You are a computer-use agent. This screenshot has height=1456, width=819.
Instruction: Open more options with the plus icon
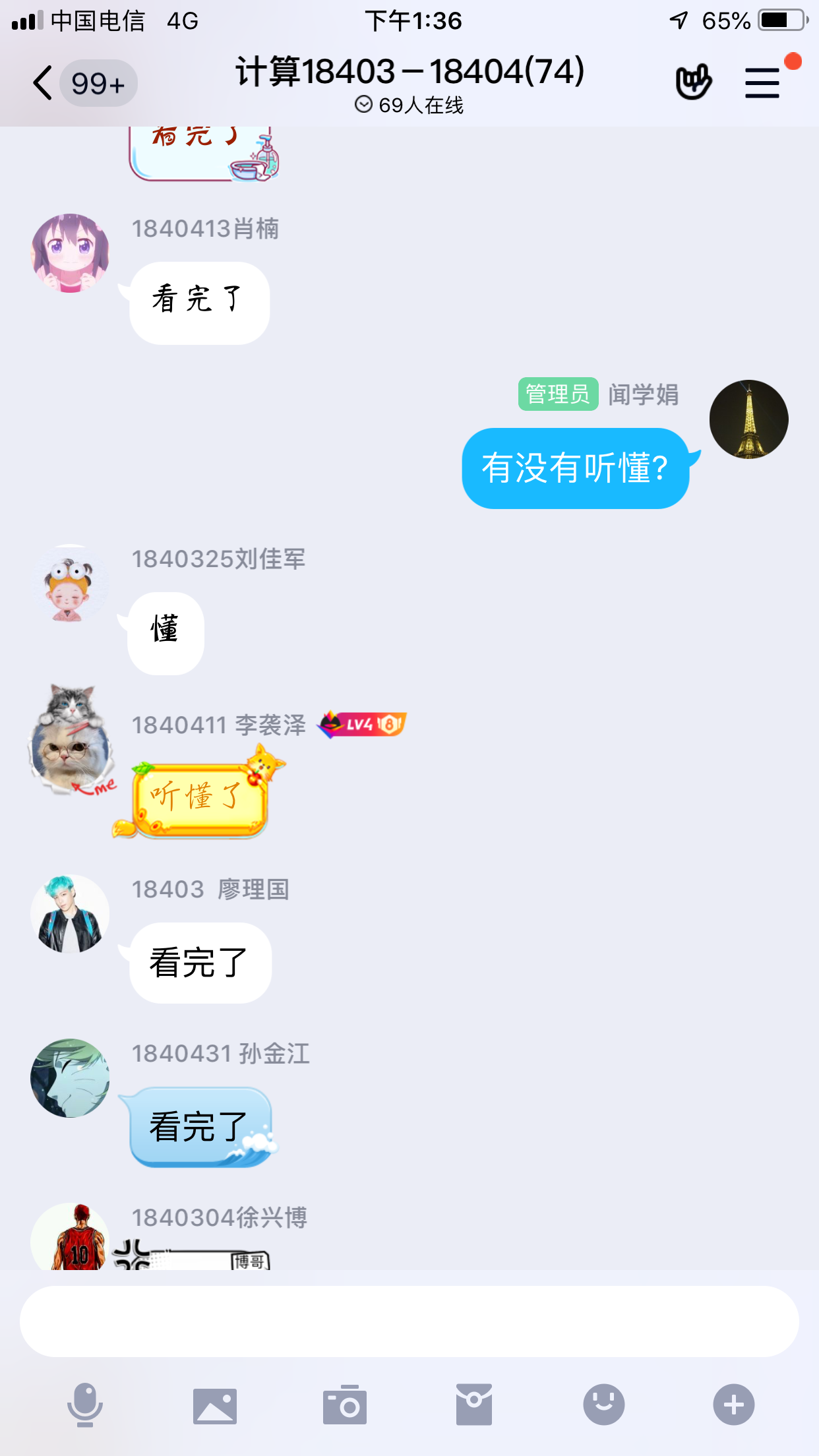coord(733,1405)
